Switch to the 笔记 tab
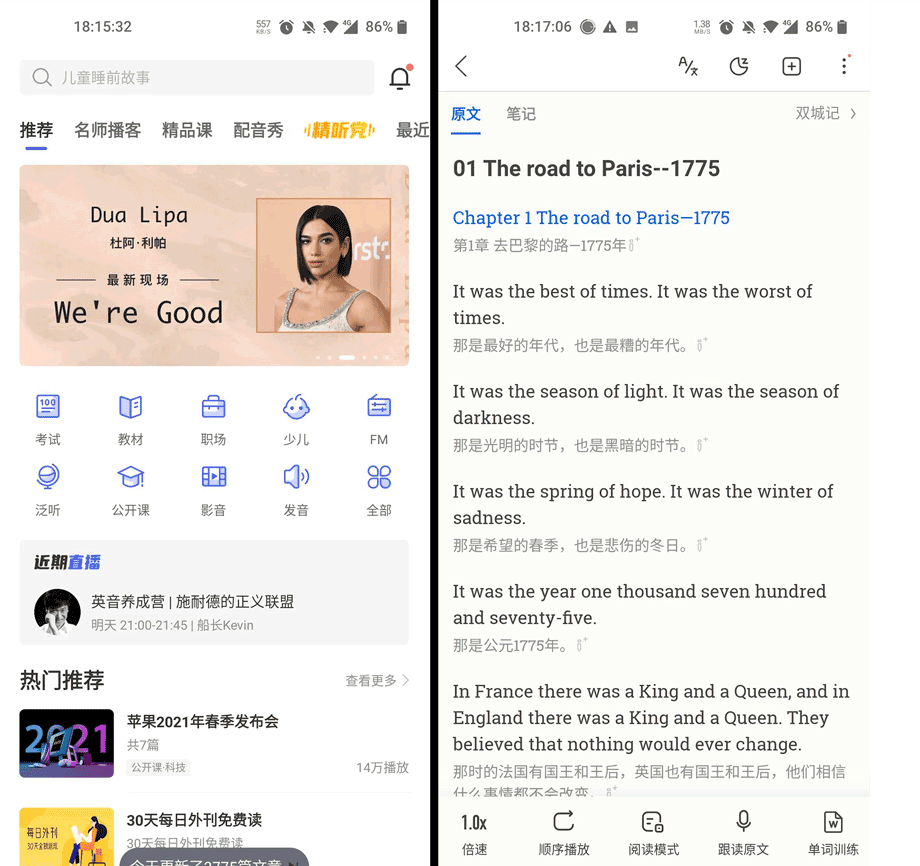 click(x=520, y=114)
